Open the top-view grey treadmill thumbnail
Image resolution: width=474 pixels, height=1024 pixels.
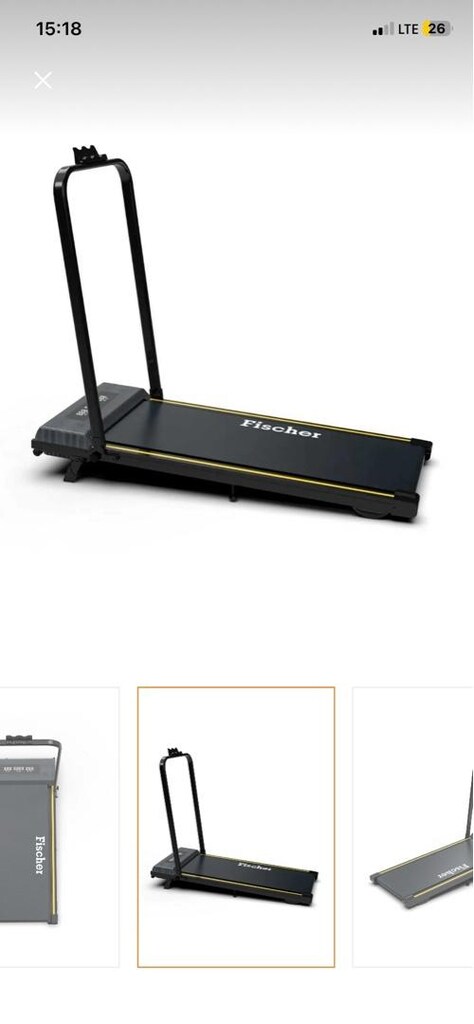coord(59,826)
